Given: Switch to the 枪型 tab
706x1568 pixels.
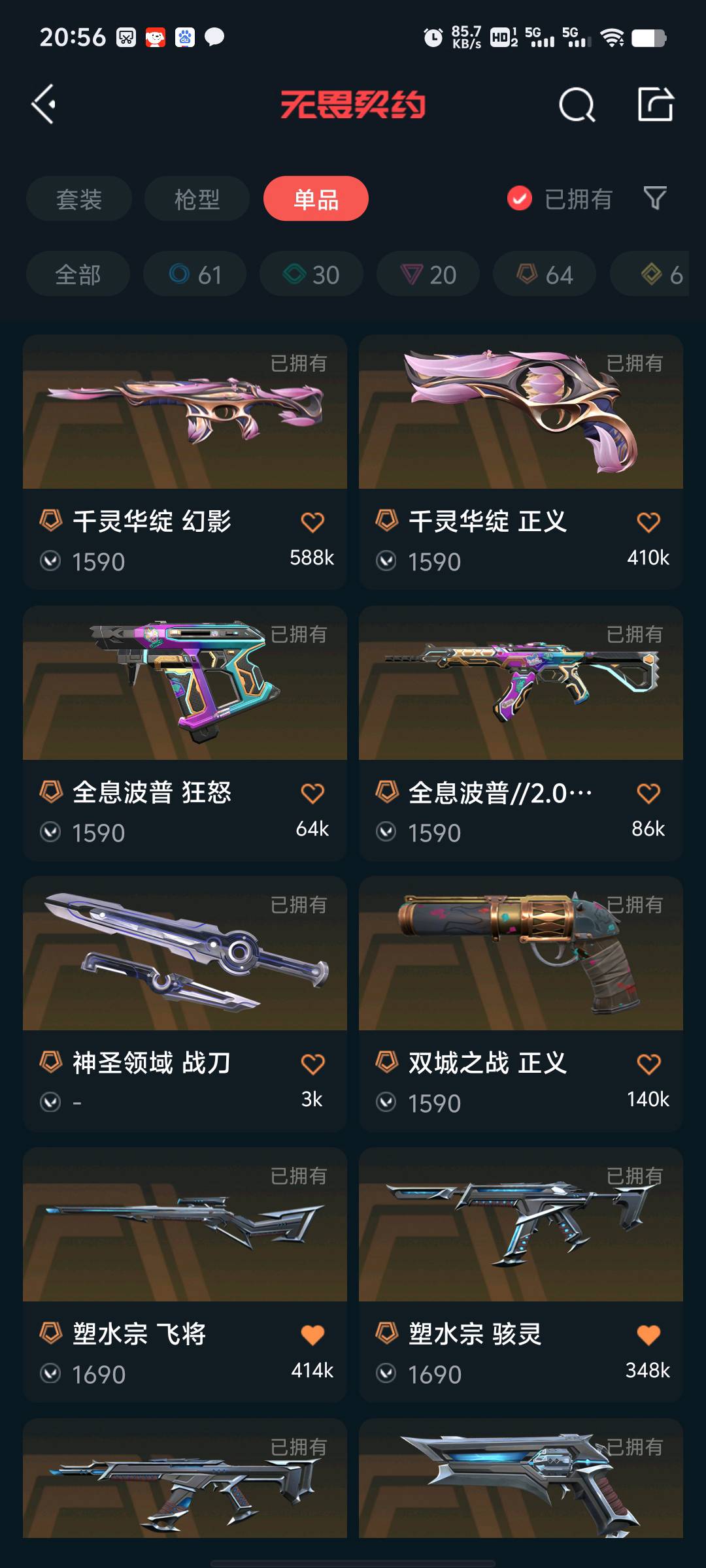Looking at the screenshot, I should click(197, 199).
